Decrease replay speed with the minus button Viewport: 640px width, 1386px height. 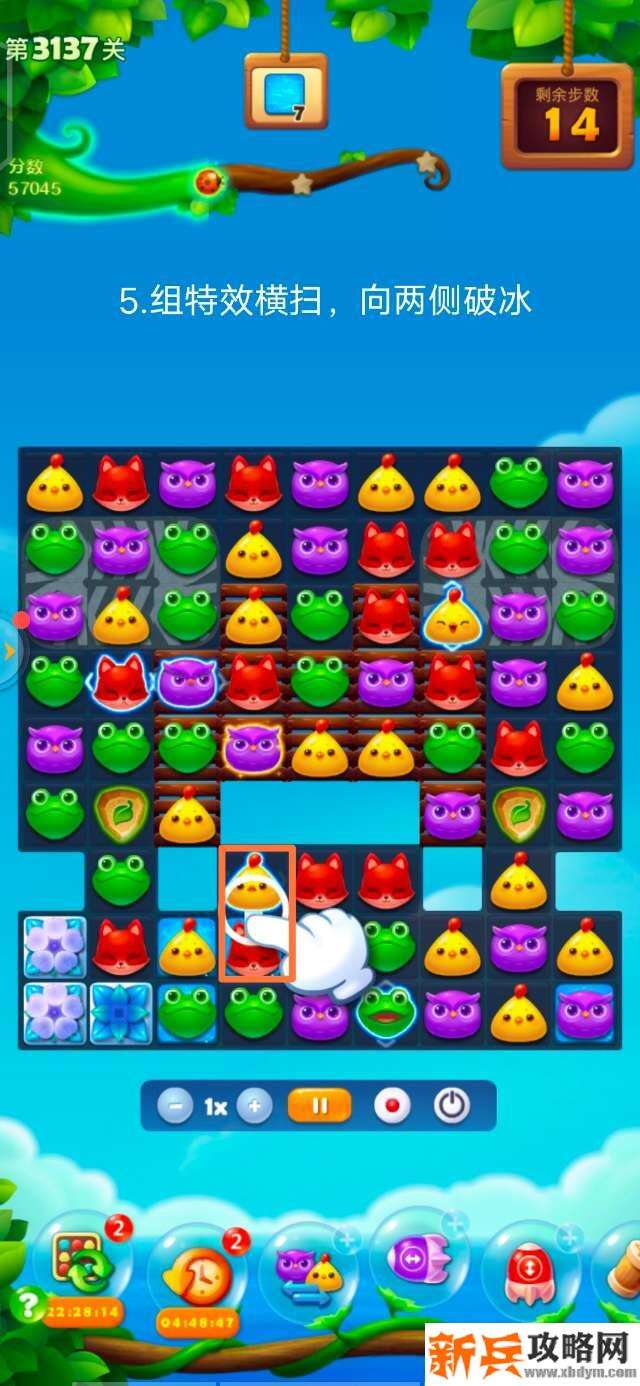(x=176, y=1107)
